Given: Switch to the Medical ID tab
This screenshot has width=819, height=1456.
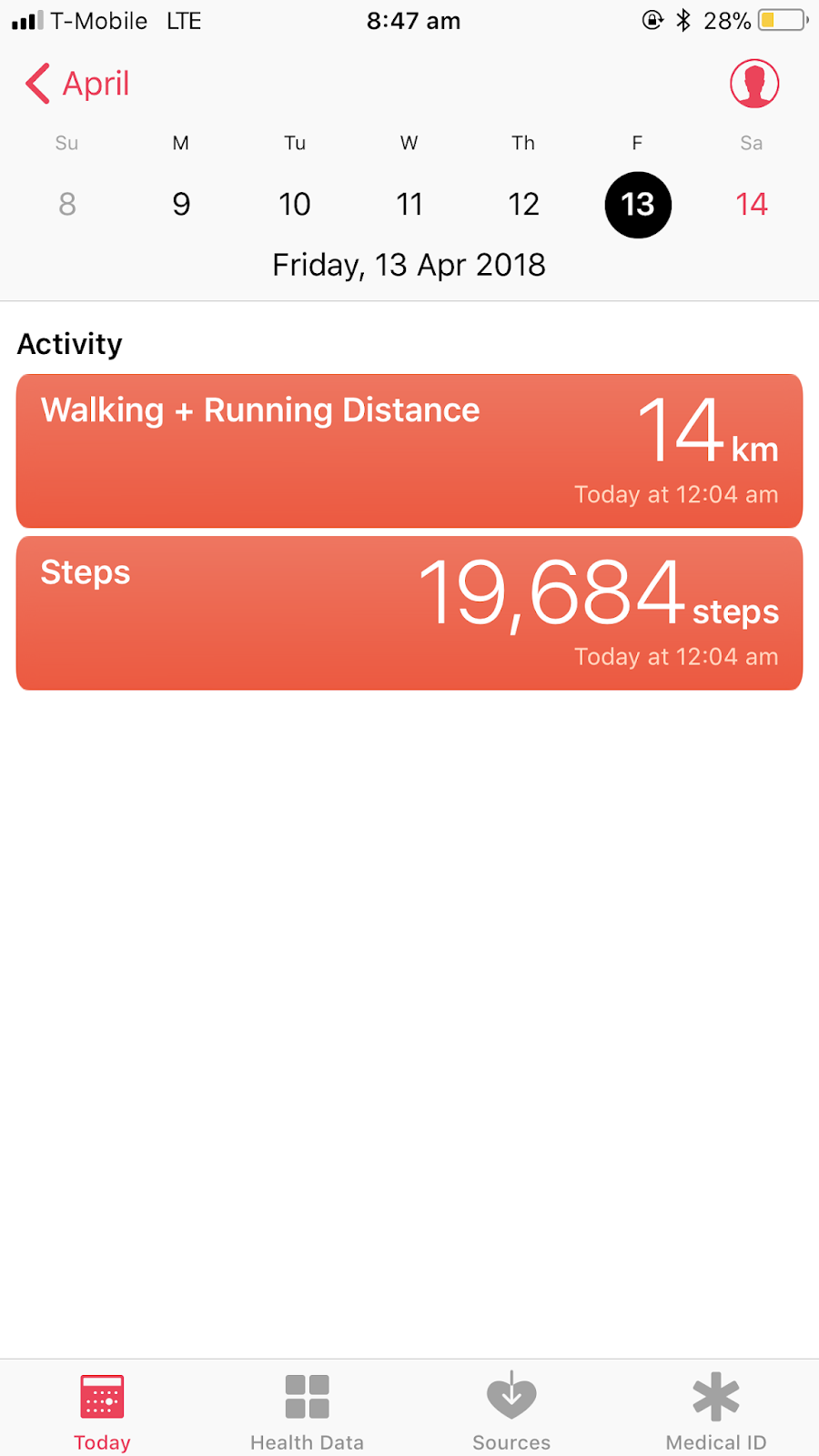Looking at the screenshot, I should click(716, 1411).
